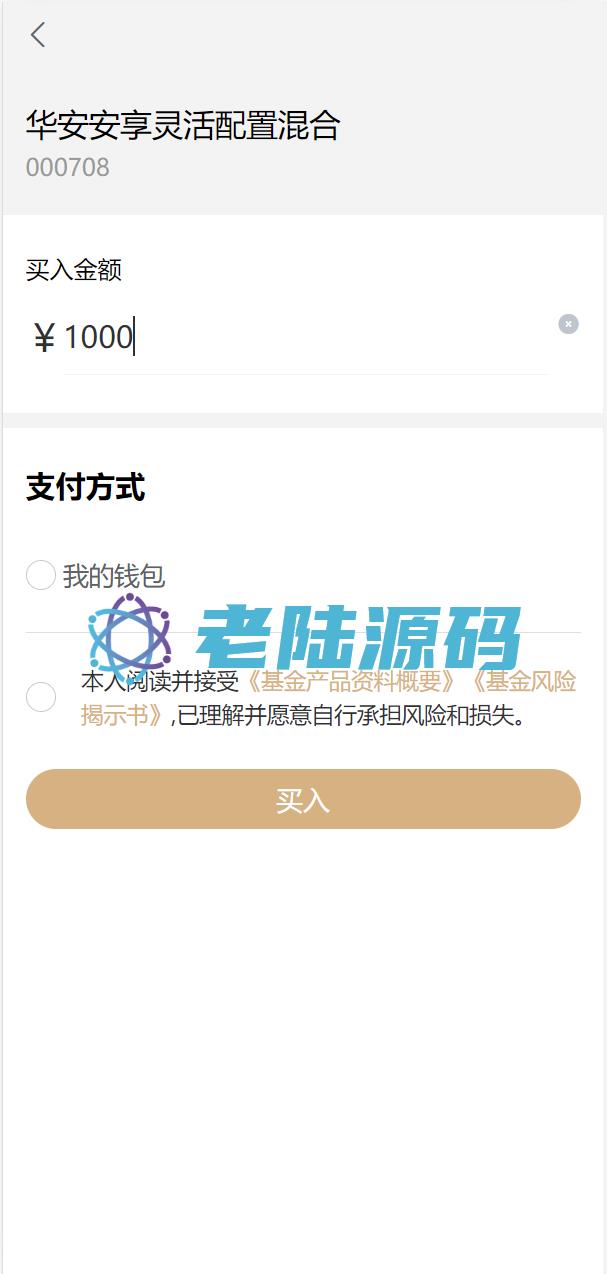Check the risk agreement checkbox
The width and height of the screenshot is (607, 1274).
pyautogui.click(x=41, y=697)
